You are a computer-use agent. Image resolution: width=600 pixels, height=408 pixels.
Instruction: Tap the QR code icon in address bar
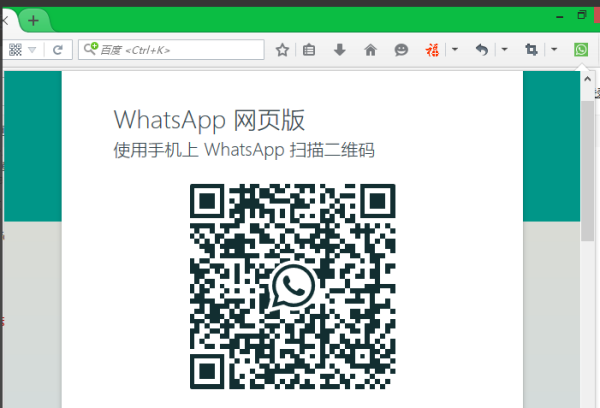point(15,49)
